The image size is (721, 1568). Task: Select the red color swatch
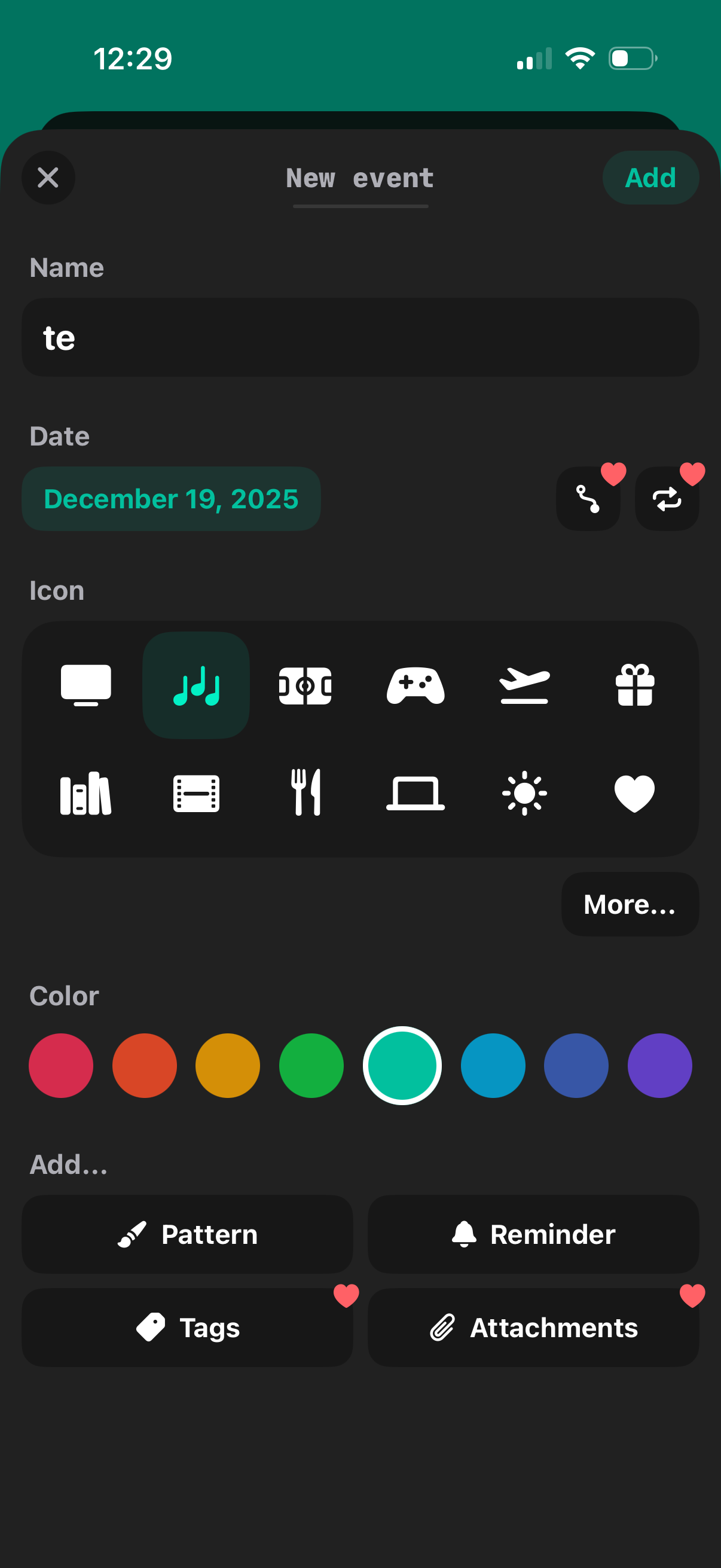[x=61, y=1066]
